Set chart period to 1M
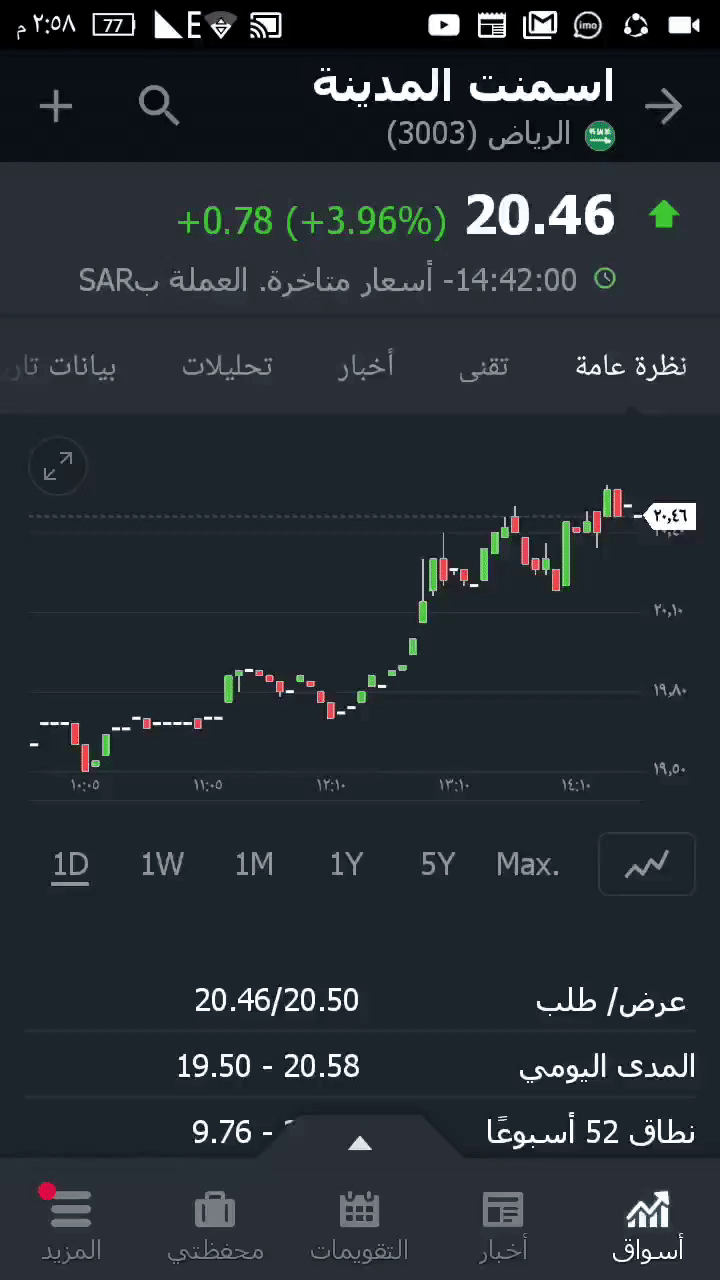This screenshot has height=1280, width=720. point(254,864)
